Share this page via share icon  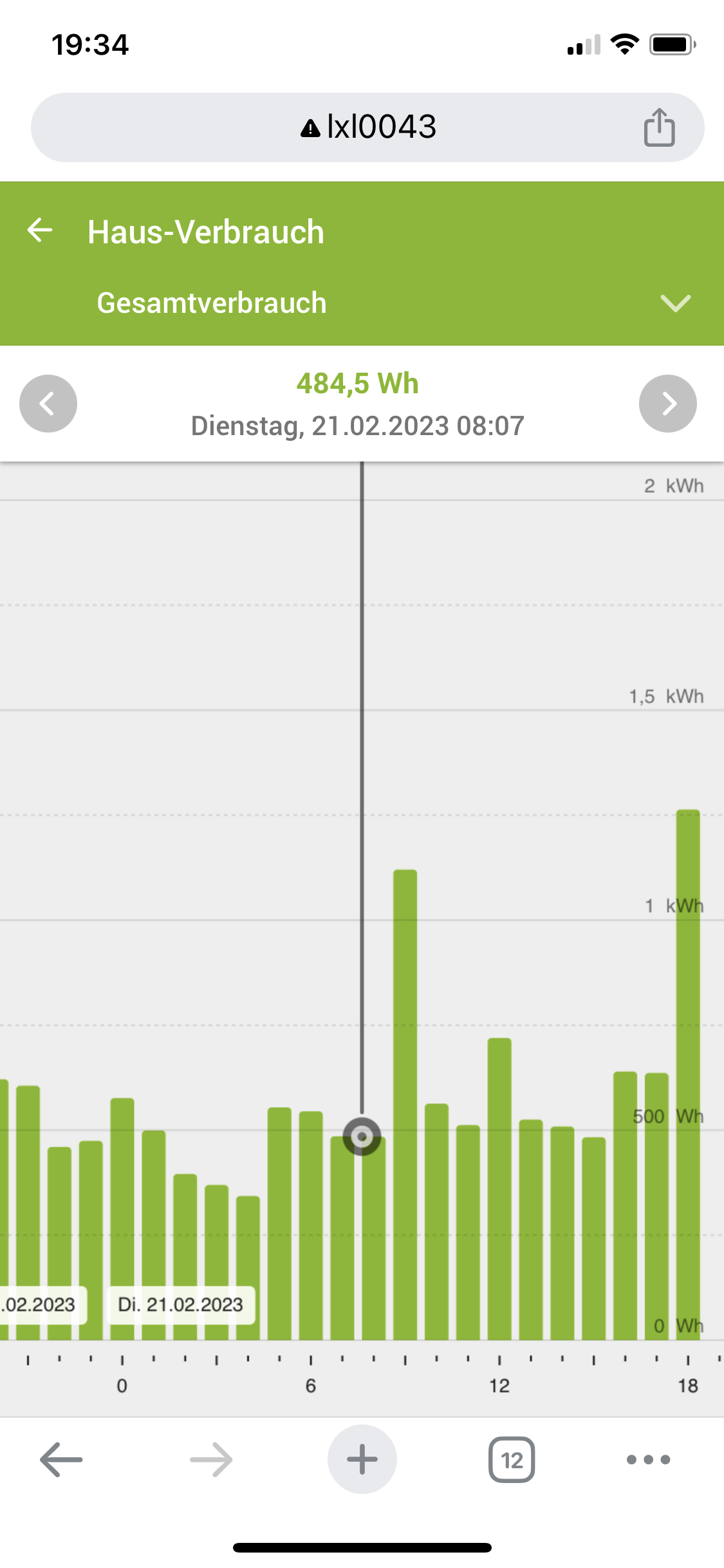659,127
